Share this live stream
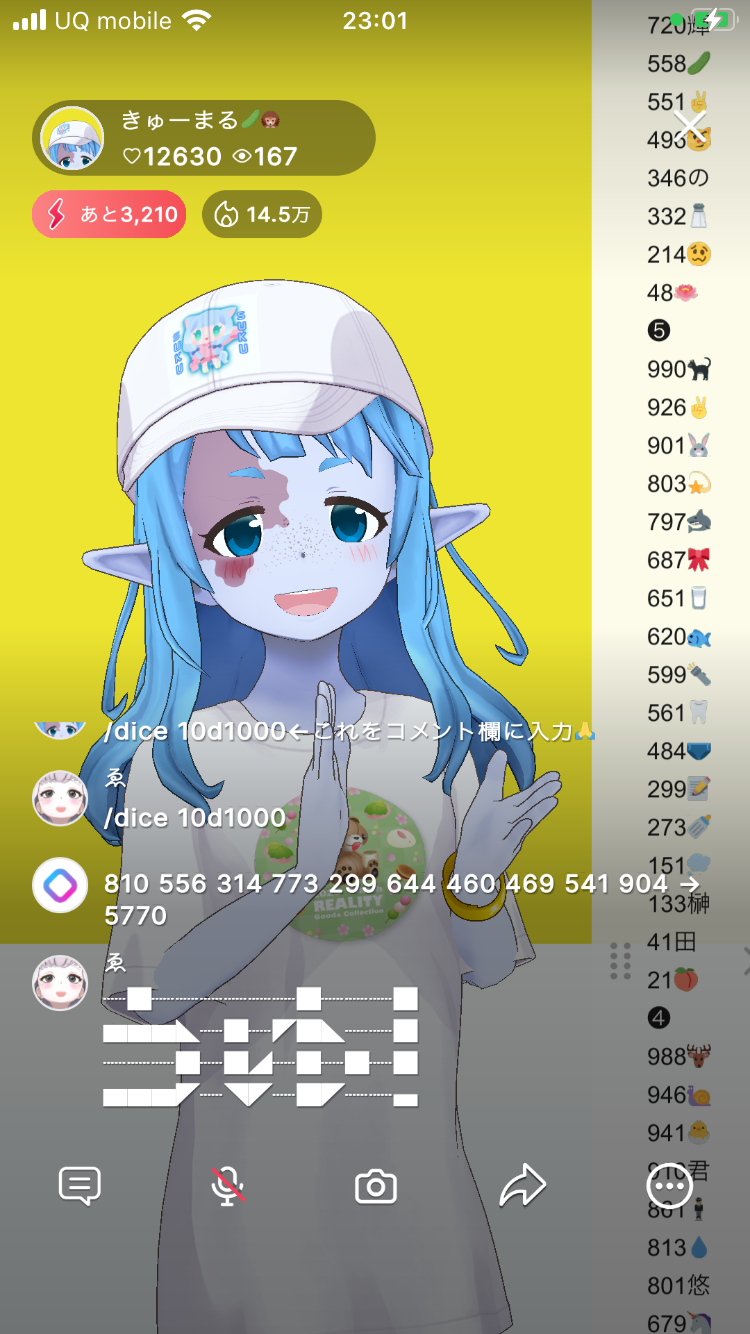 523,1186
